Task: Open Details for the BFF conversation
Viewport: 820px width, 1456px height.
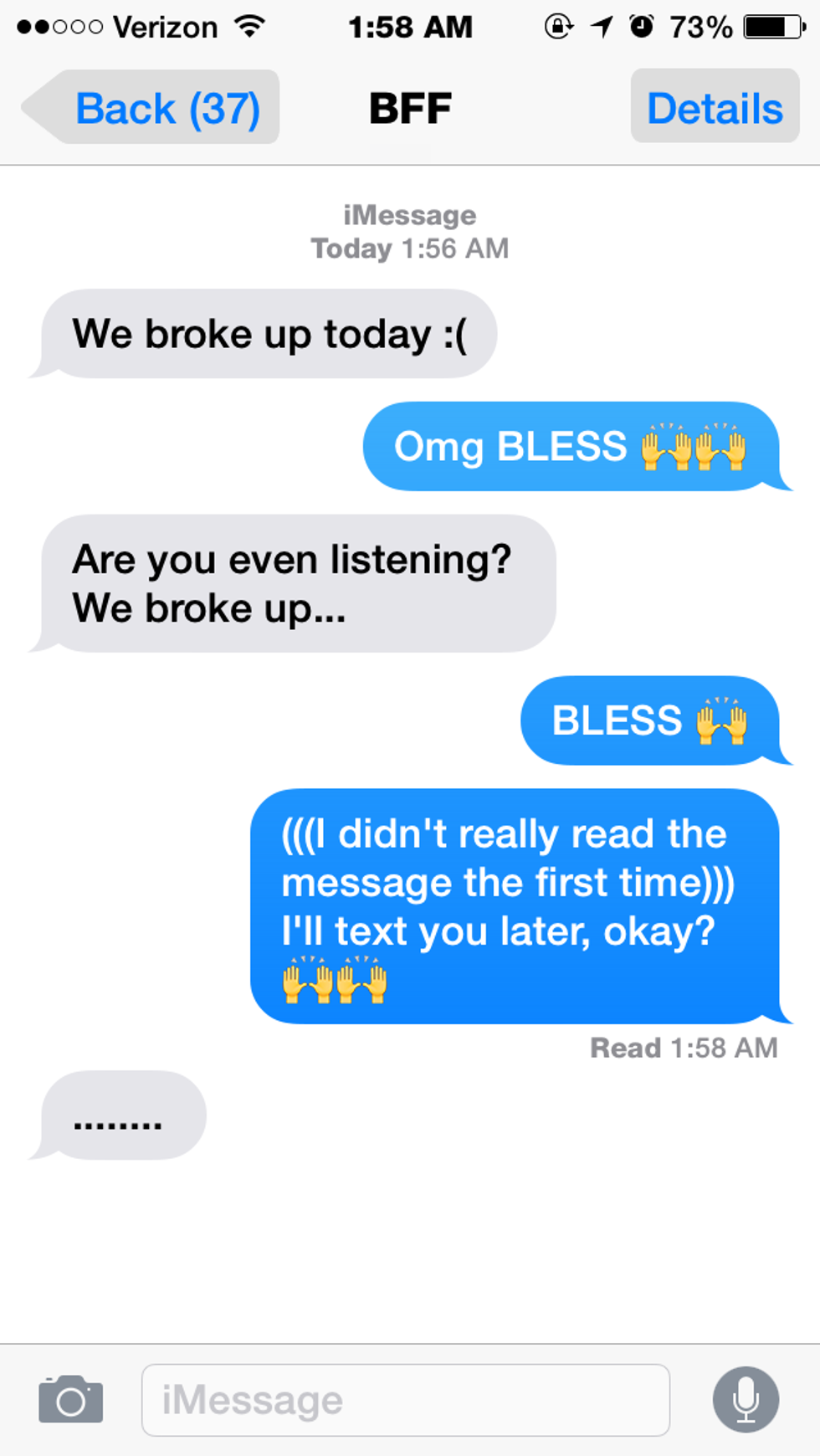Action: pos(715,108)
